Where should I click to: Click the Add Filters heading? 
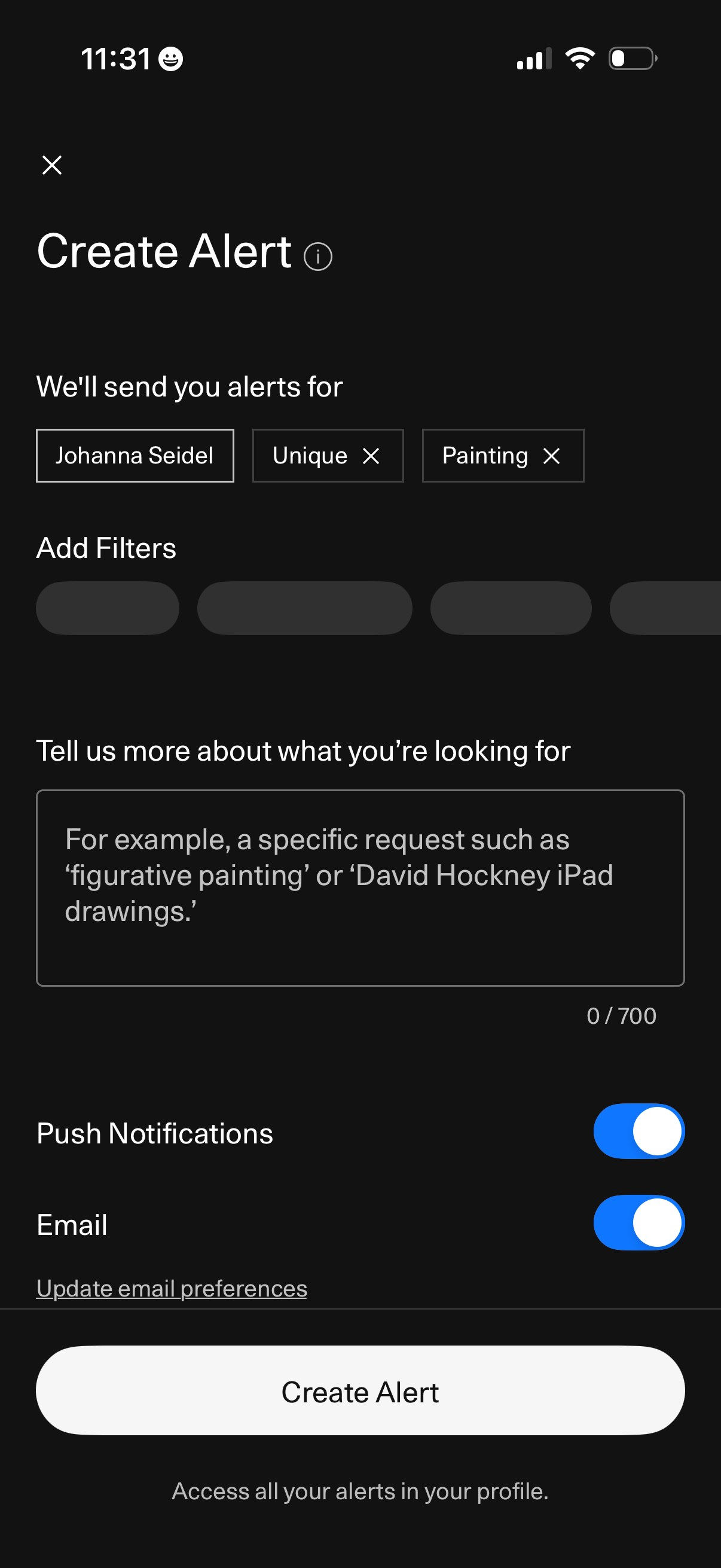point(106,547)
